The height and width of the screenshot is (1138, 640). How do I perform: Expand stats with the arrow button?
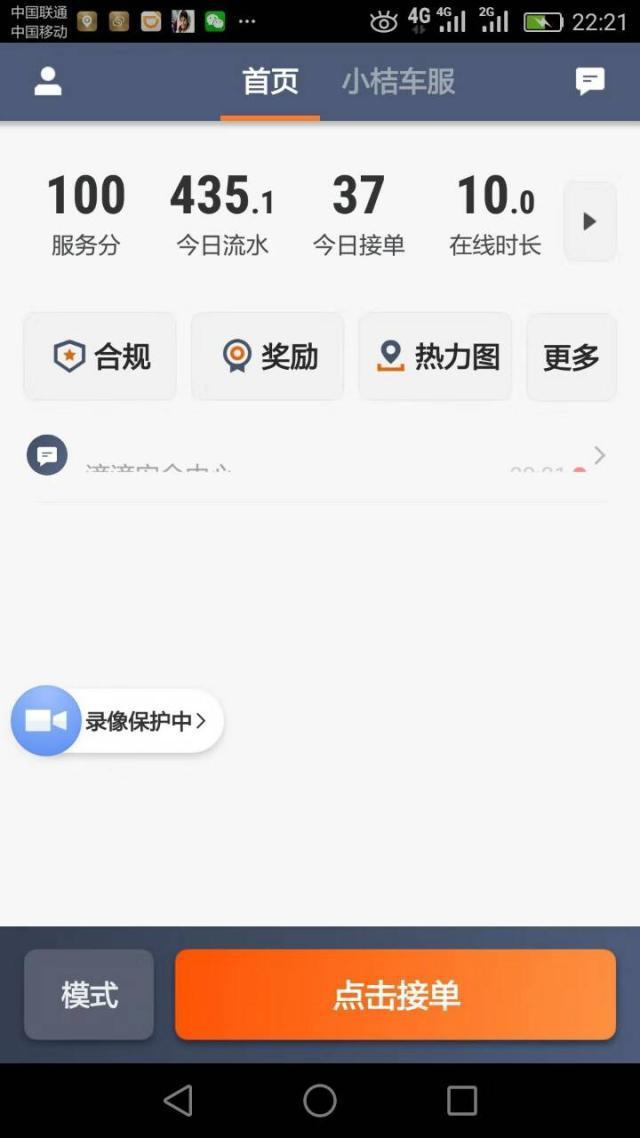pyautogui.click(x=590, y=222)
